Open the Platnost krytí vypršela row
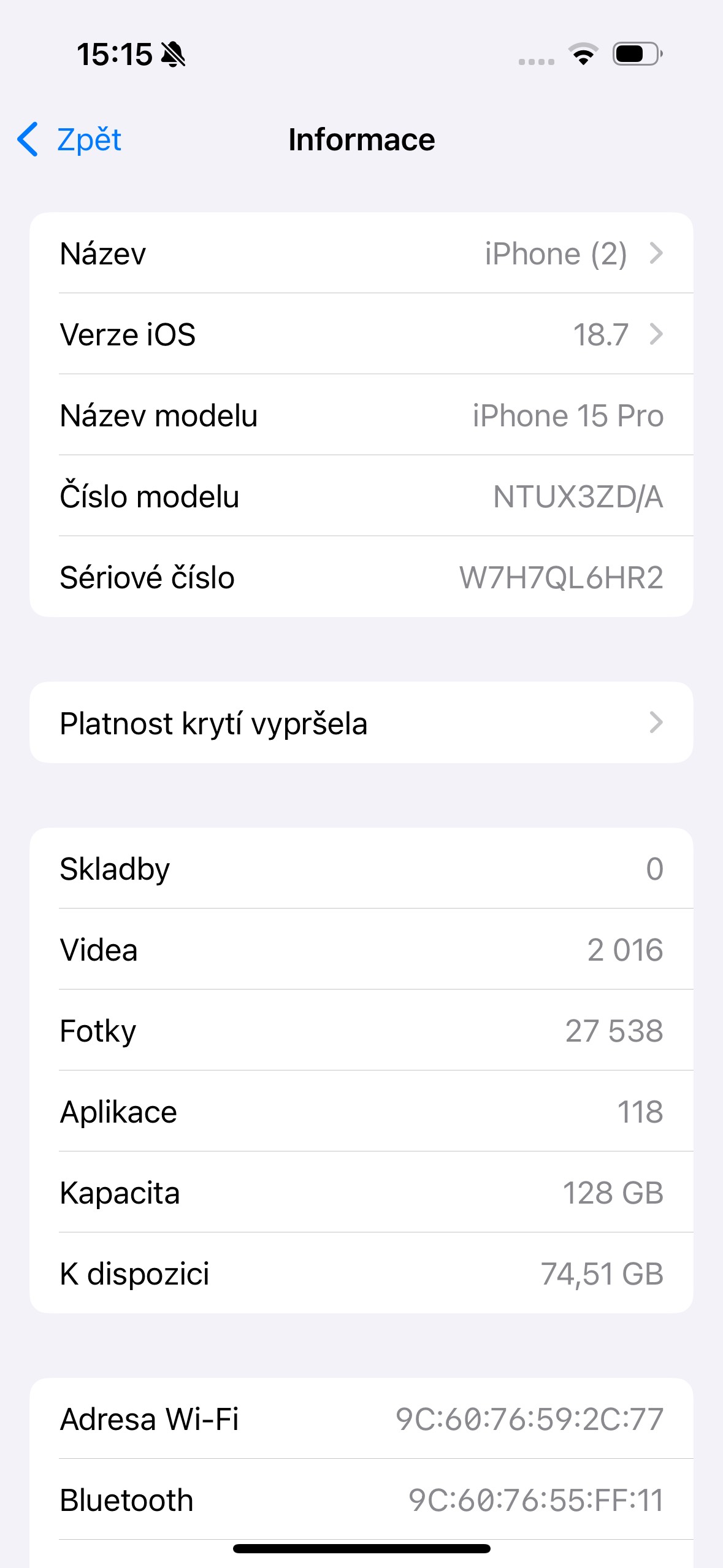Image resolution: width=723 pixels, height=1568 pixels. pos(361,723)
